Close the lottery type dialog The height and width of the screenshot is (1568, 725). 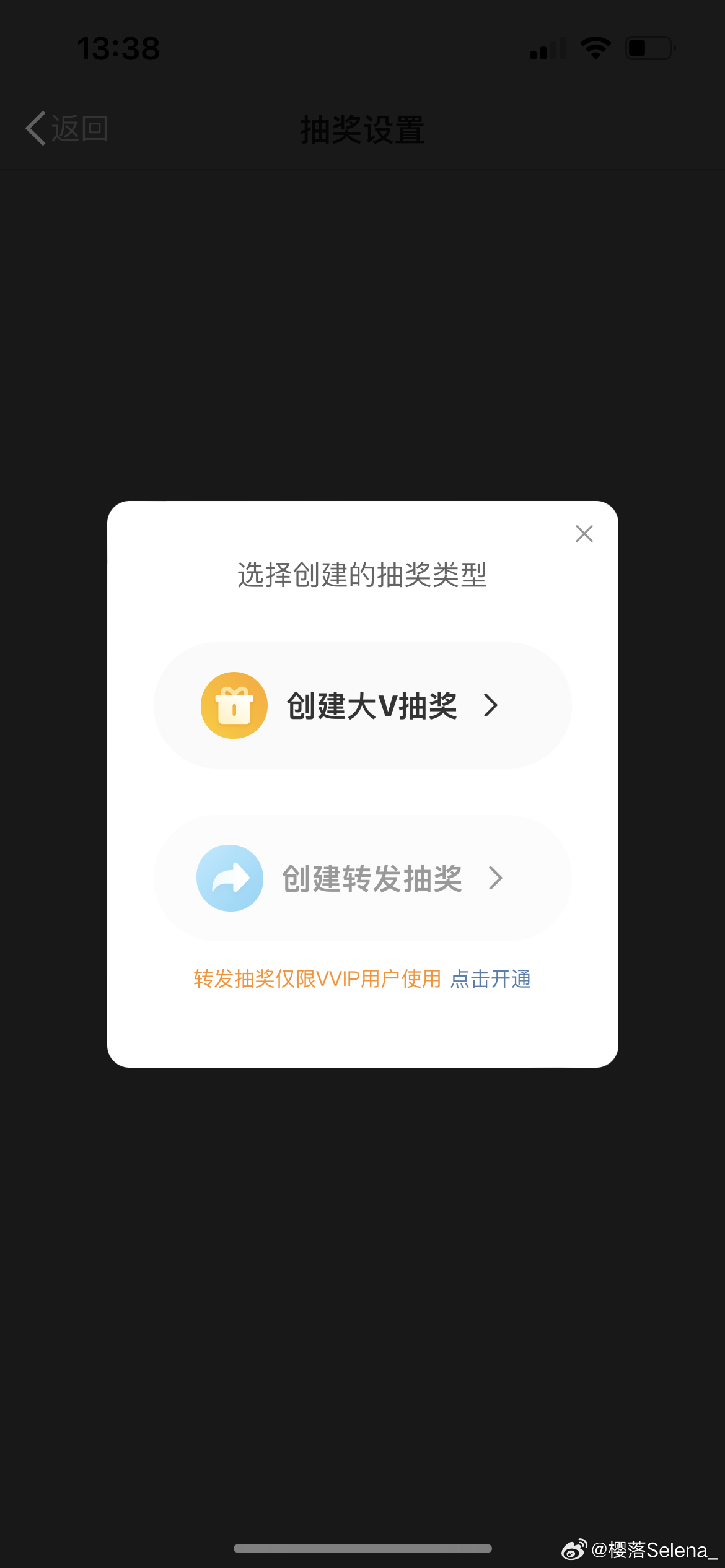[584, 534]
